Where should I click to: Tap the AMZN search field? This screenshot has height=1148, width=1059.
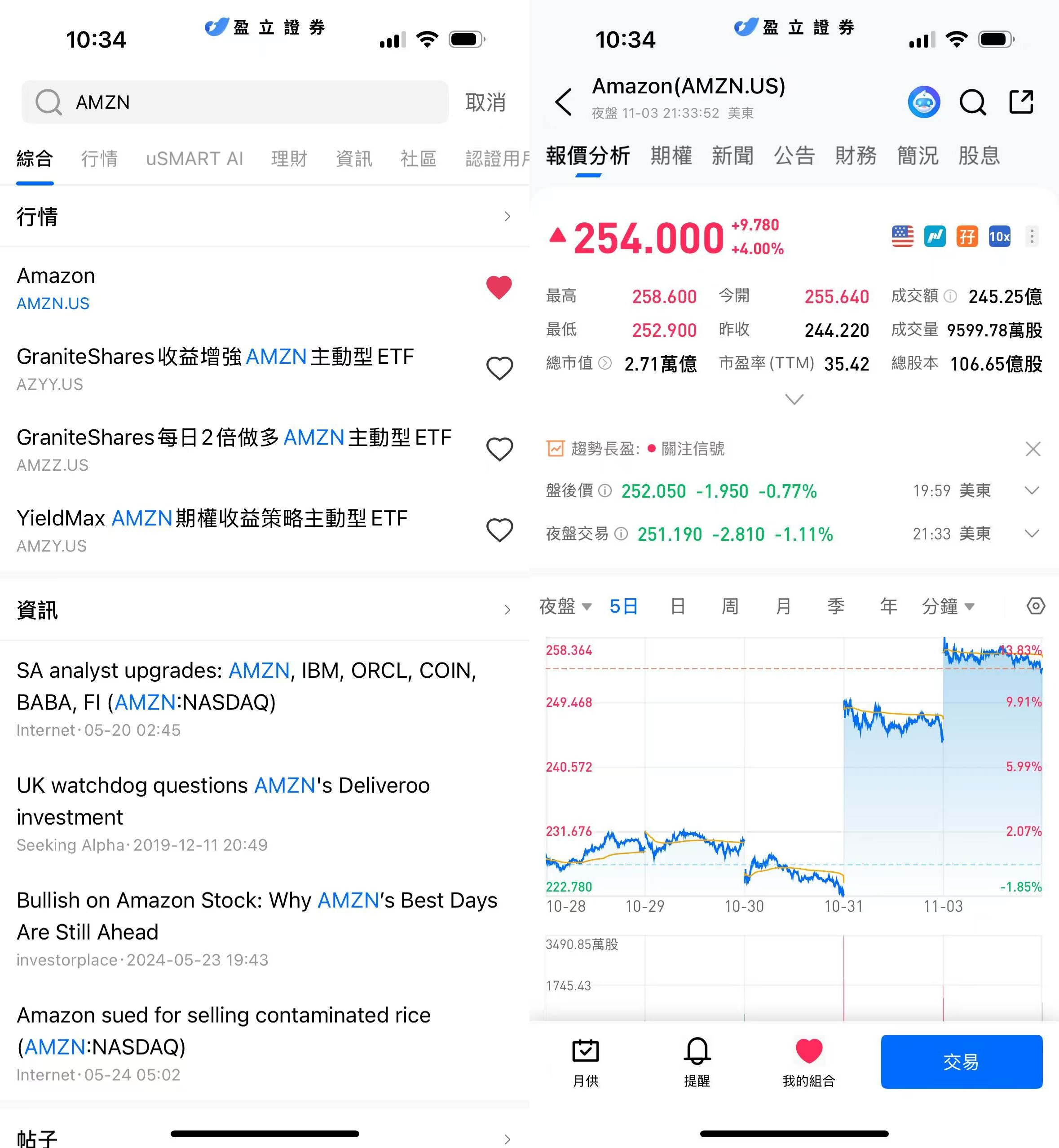235,102
